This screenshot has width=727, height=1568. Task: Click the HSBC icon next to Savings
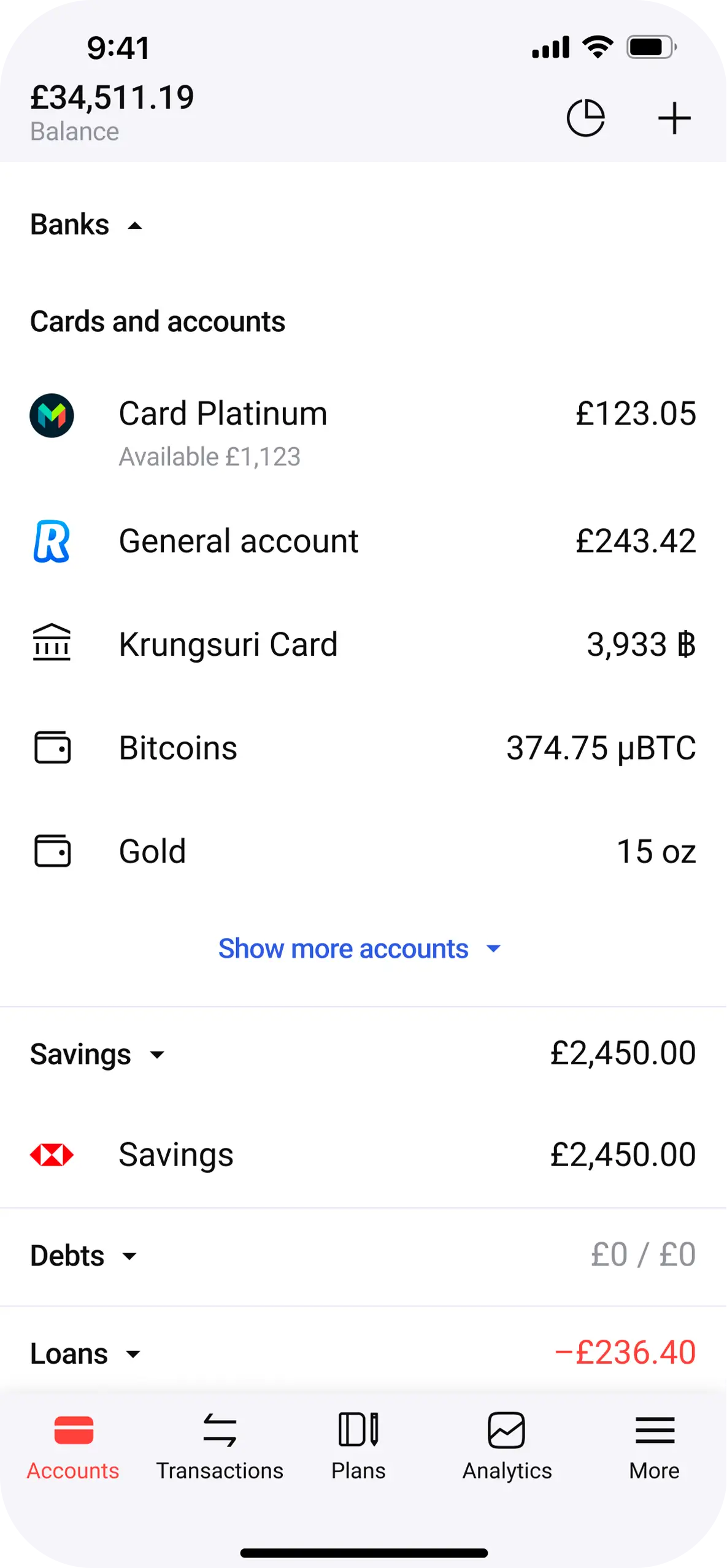(52, 1155)
